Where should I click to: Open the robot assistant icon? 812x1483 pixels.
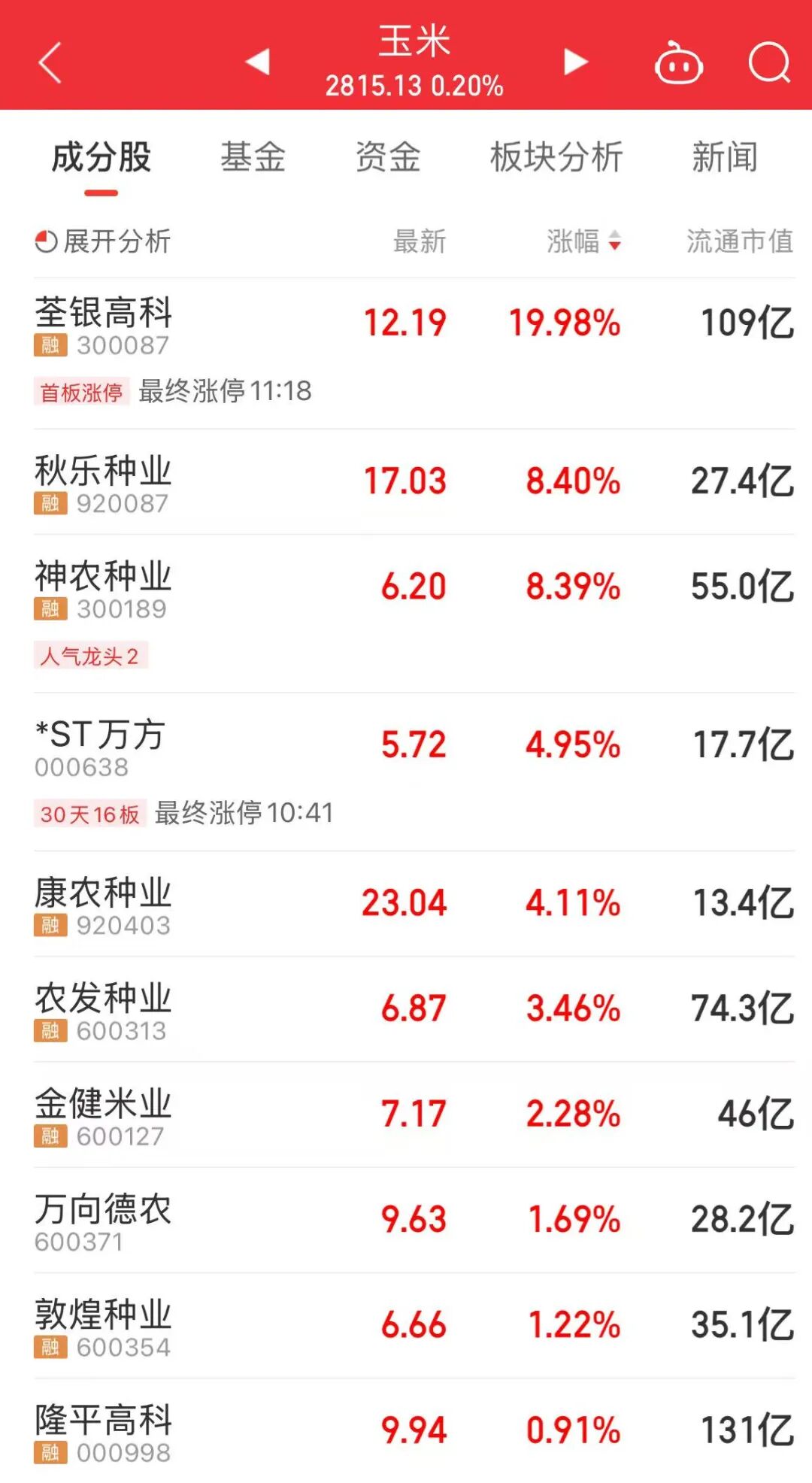(x=678, y=64)
